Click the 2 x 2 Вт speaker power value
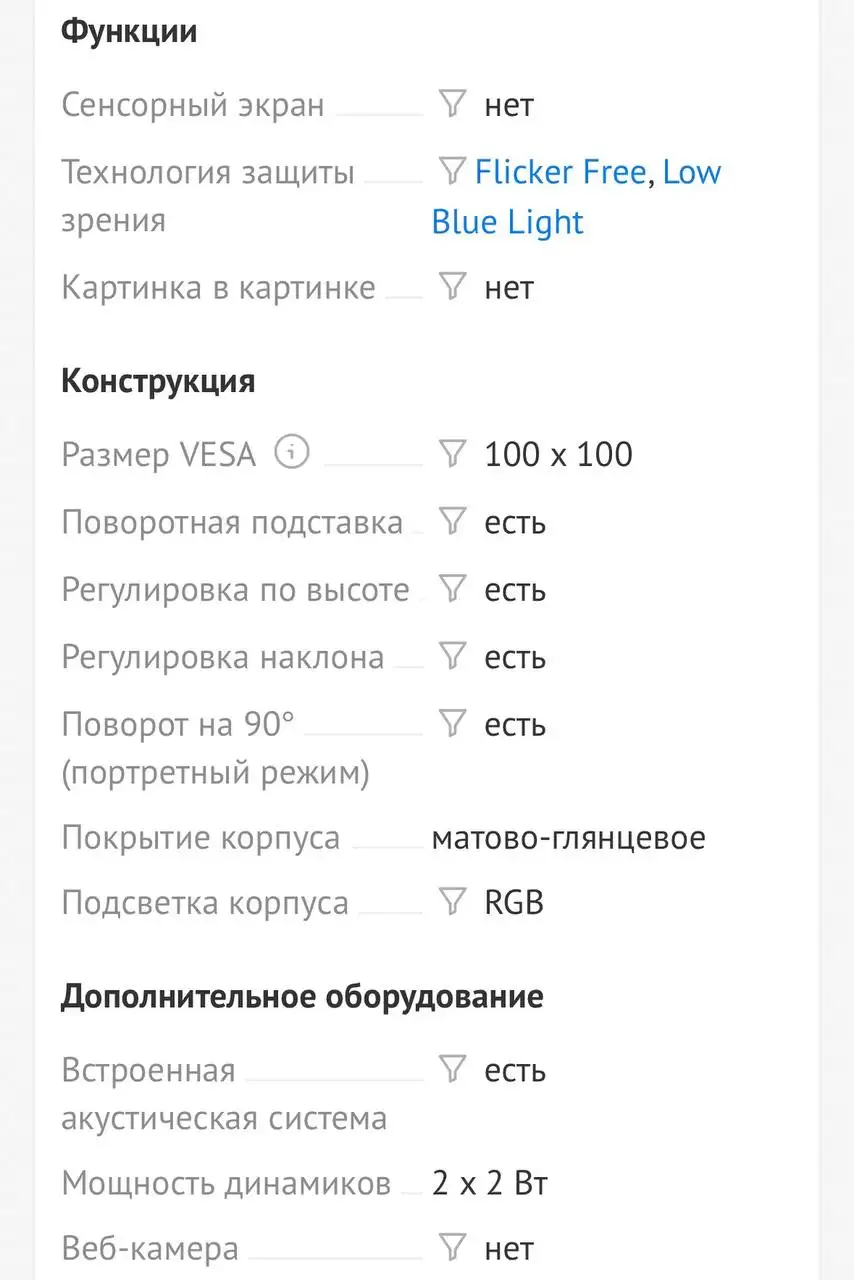854x1280 pixels. (489, 1183)
